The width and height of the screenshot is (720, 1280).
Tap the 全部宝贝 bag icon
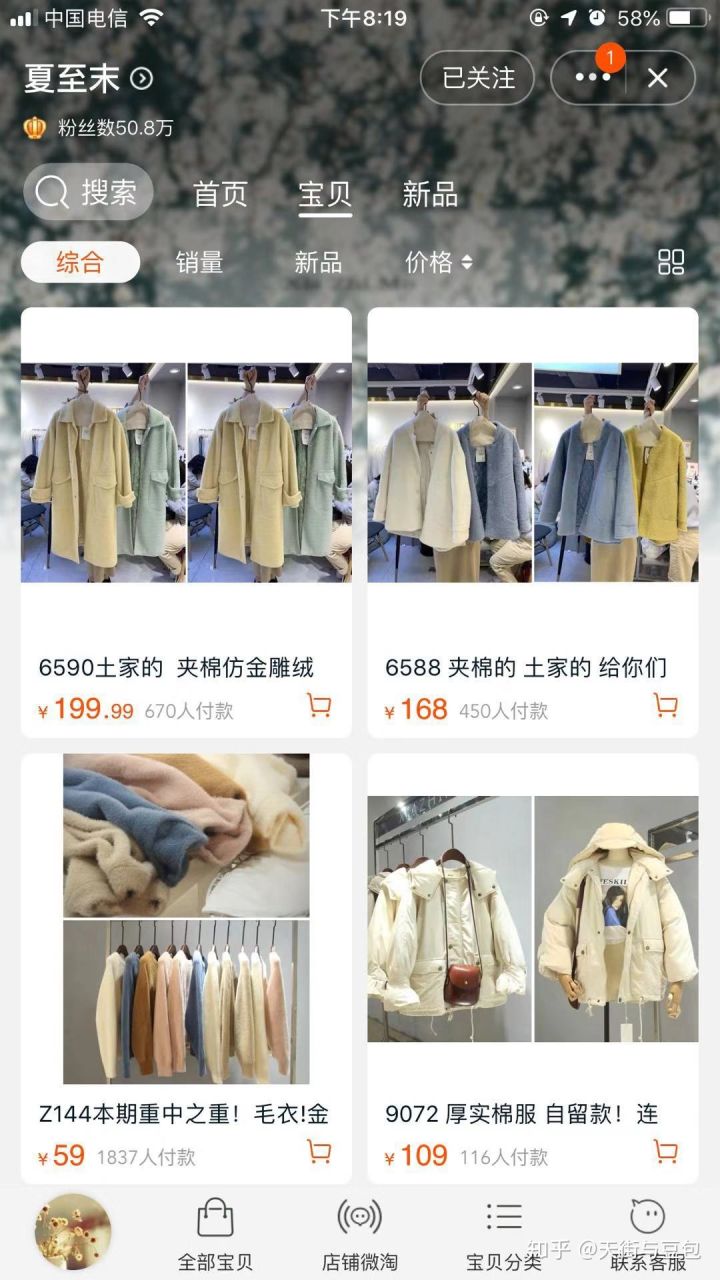click(x=213, y=1227)
